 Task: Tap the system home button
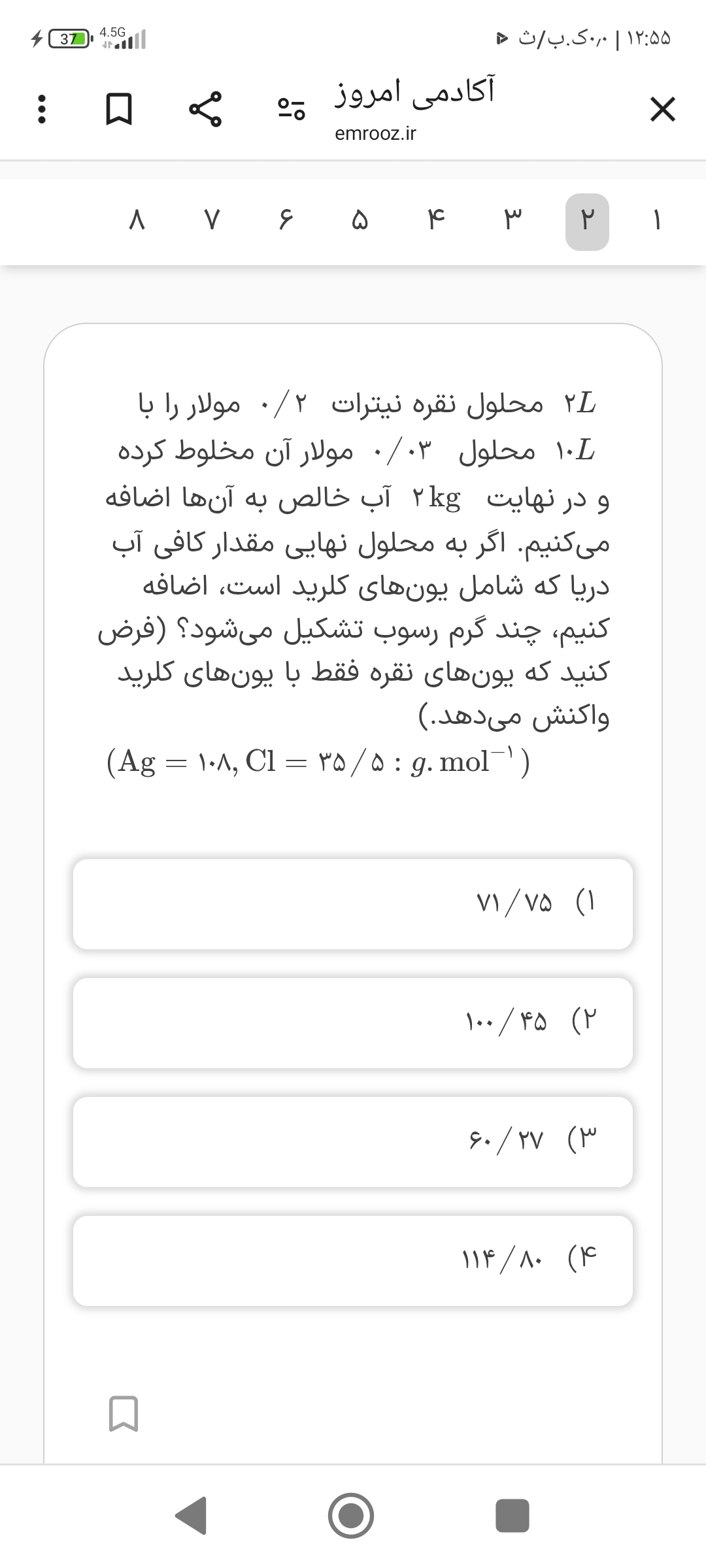pos(352,1514)
